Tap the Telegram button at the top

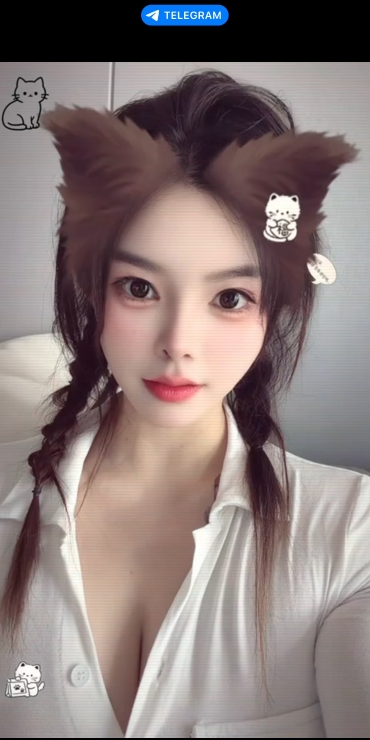(185, 15)
